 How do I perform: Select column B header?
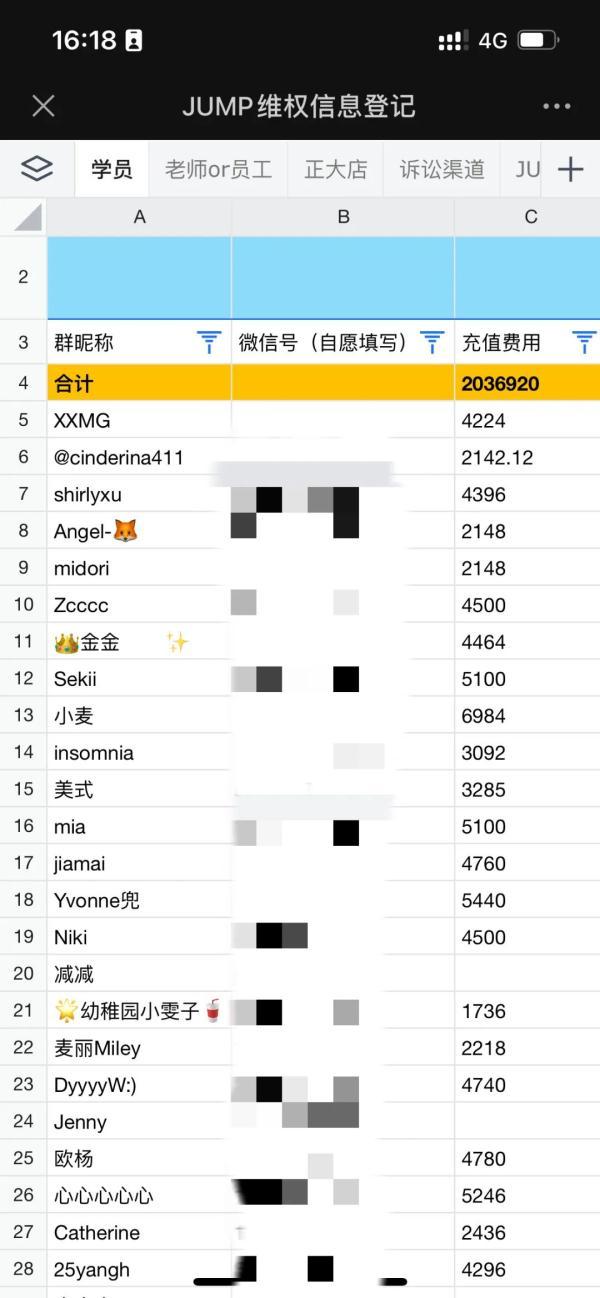click(x=343, y=217)
